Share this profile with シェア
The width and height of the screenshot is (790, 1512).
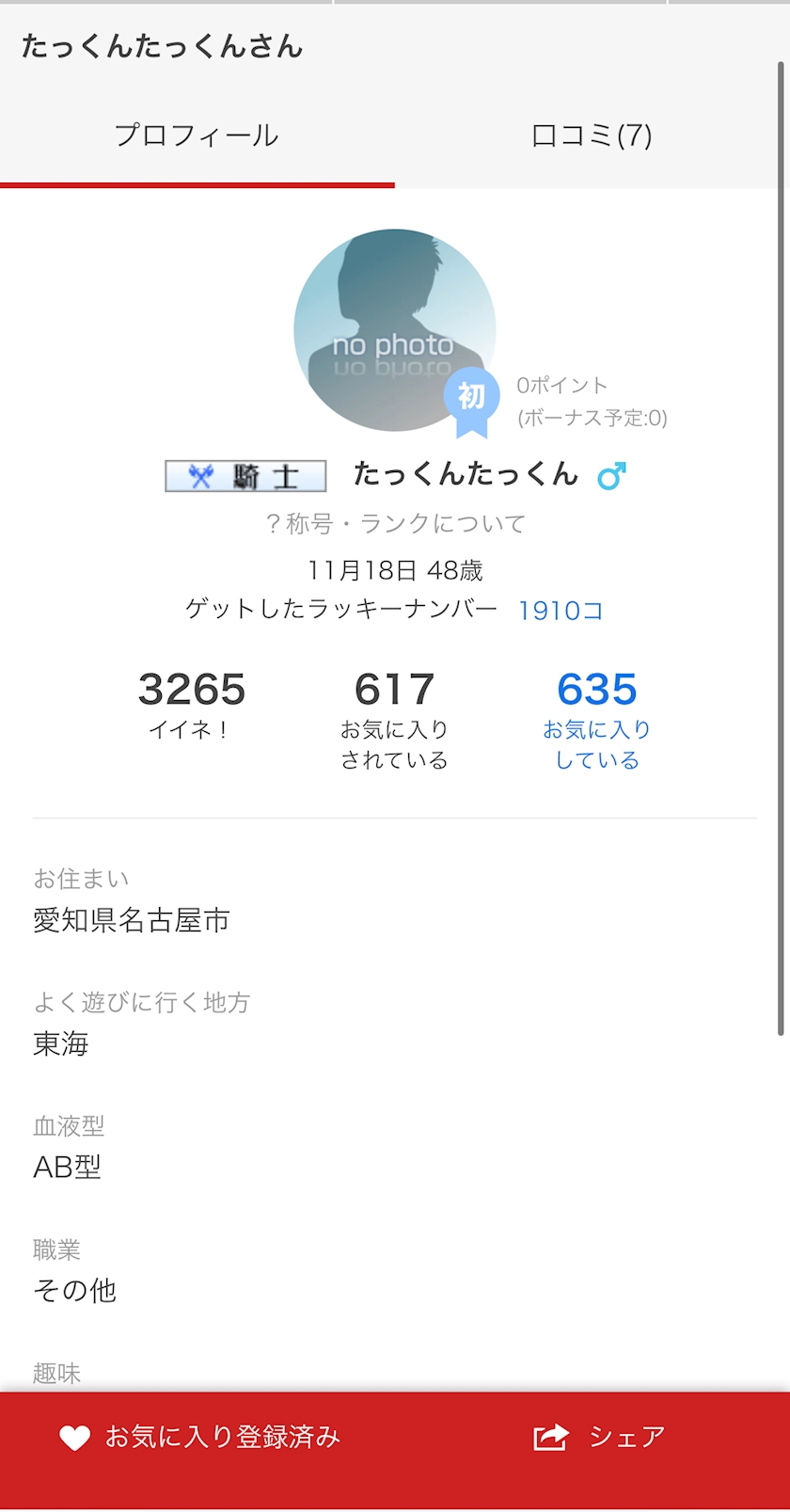tap(599, 1437)
